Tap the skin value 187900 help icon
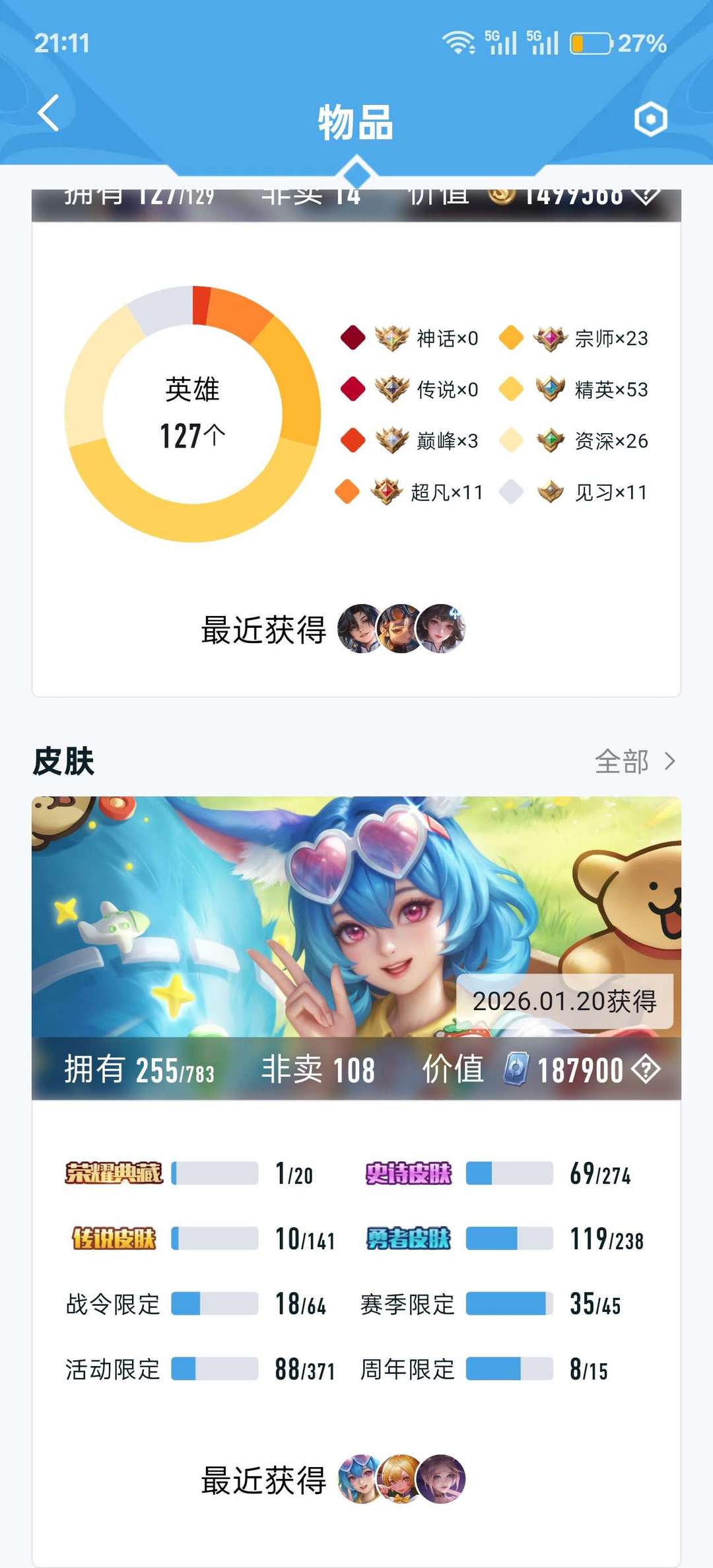The image size is (713, 1568). click(x=646, y=1069)
